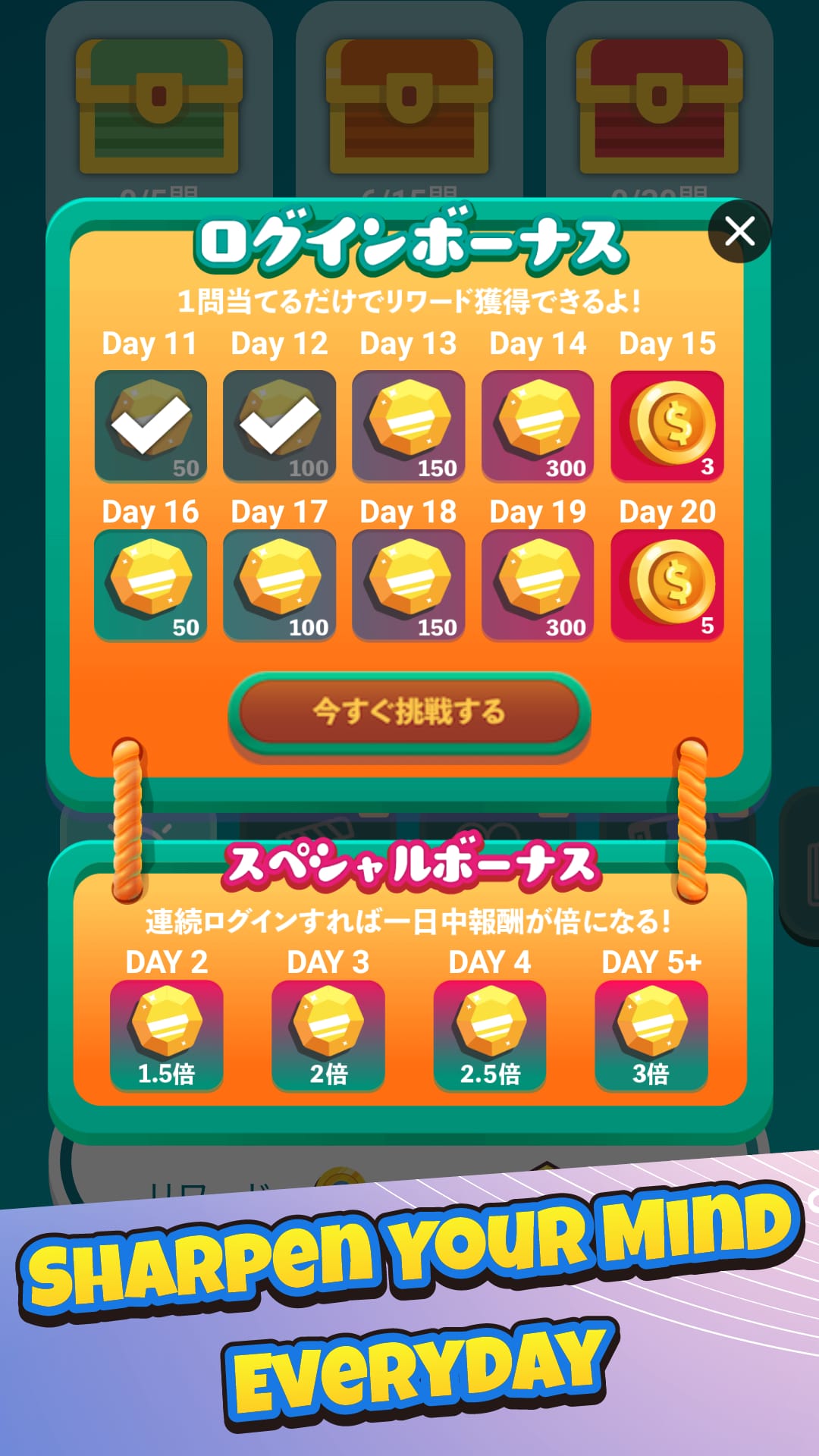This screenshot has width=819, height=1456.
Task: Open the green treasure chest
Action: [159, 106]
